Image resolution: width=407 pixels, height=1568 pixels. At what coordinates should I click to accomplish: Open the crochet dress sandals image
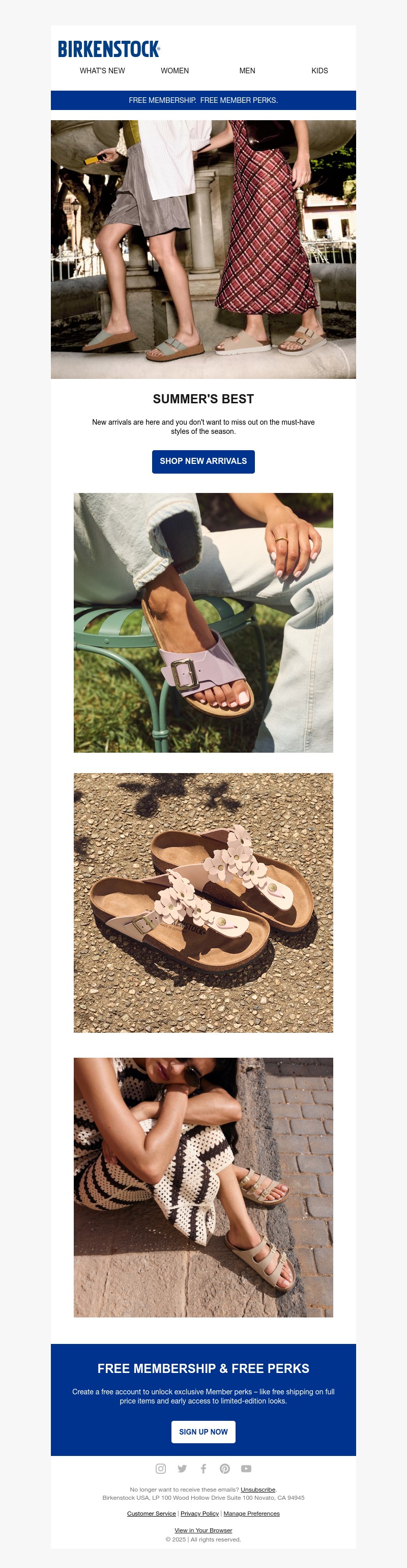pos(203,1188)
